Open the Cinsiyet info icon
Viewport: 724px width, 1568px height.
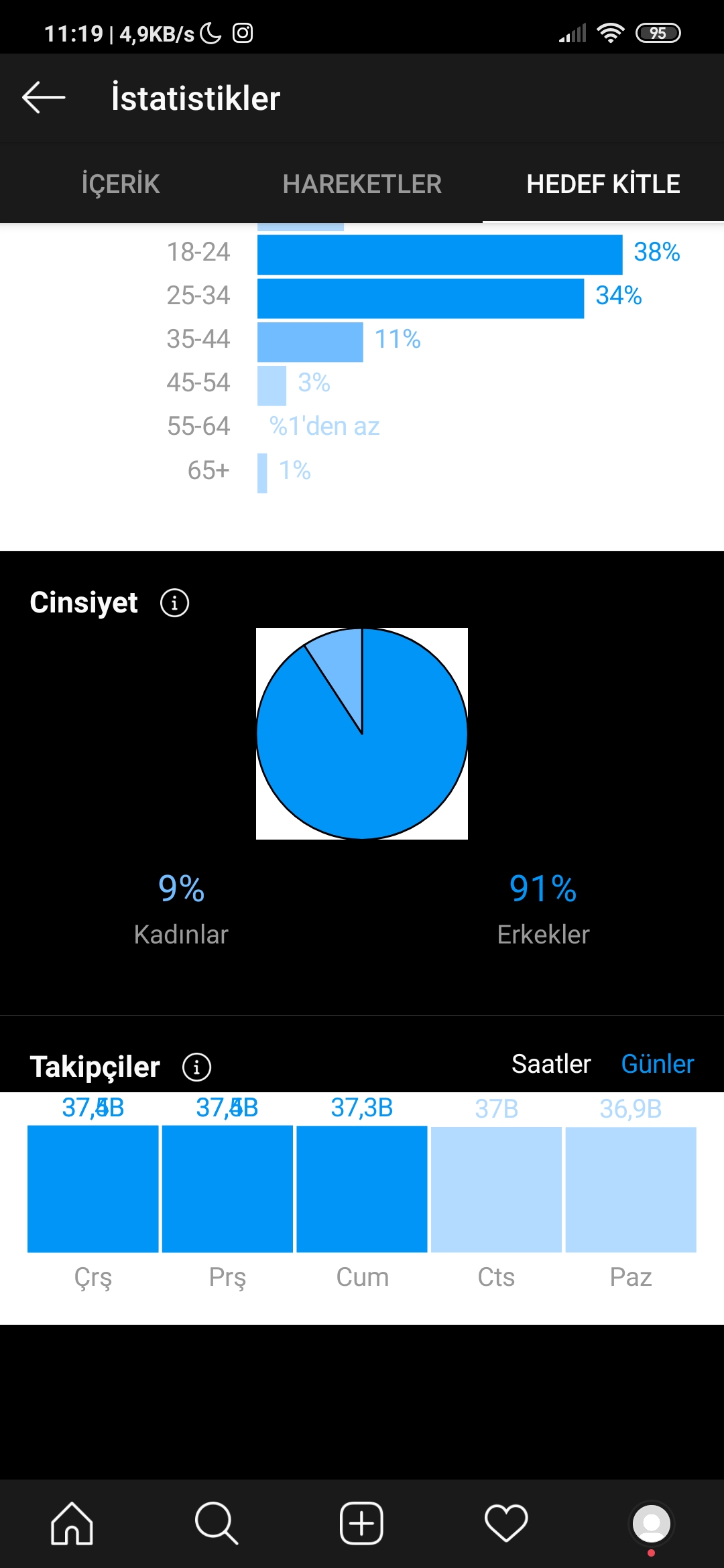(174, 603)
